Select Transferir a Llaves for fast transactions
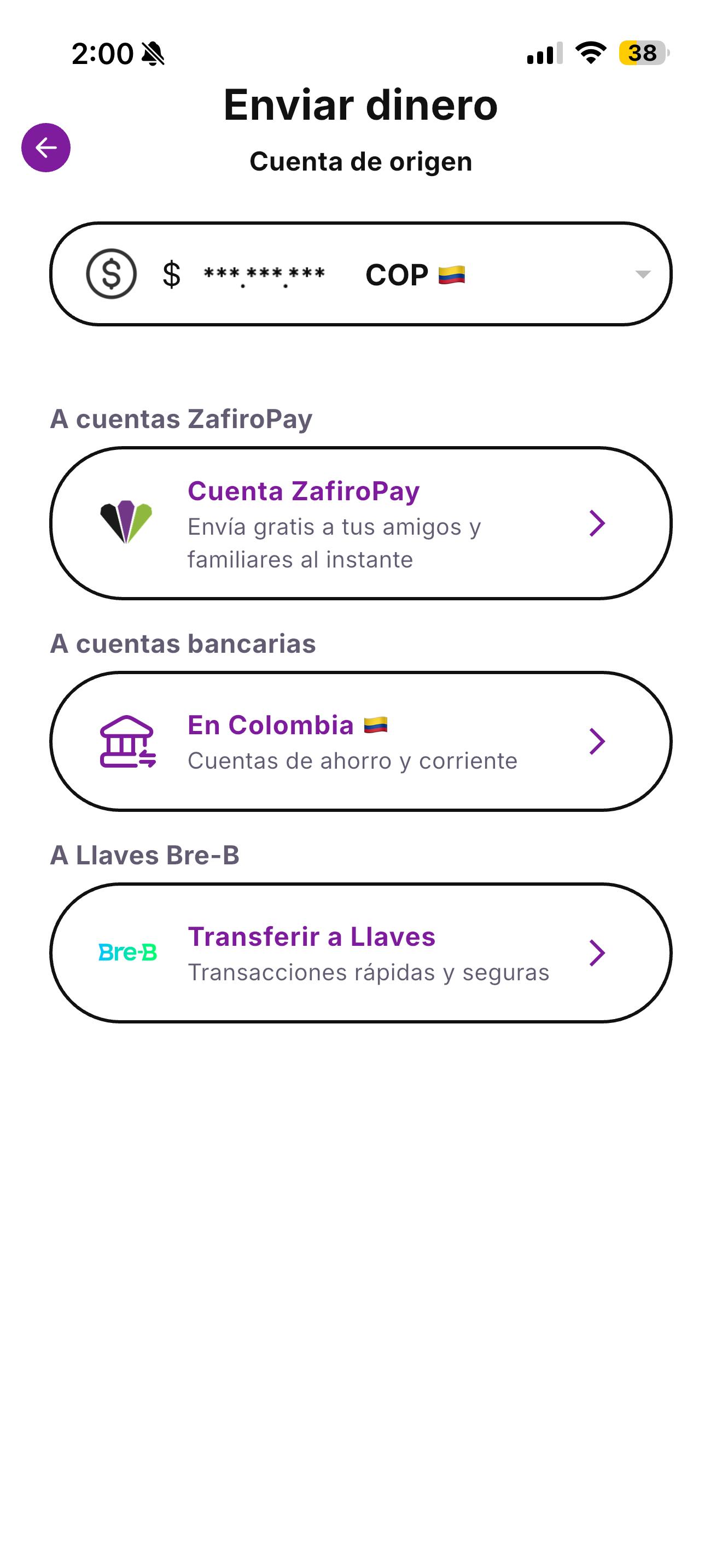 [x=362, y=952]
